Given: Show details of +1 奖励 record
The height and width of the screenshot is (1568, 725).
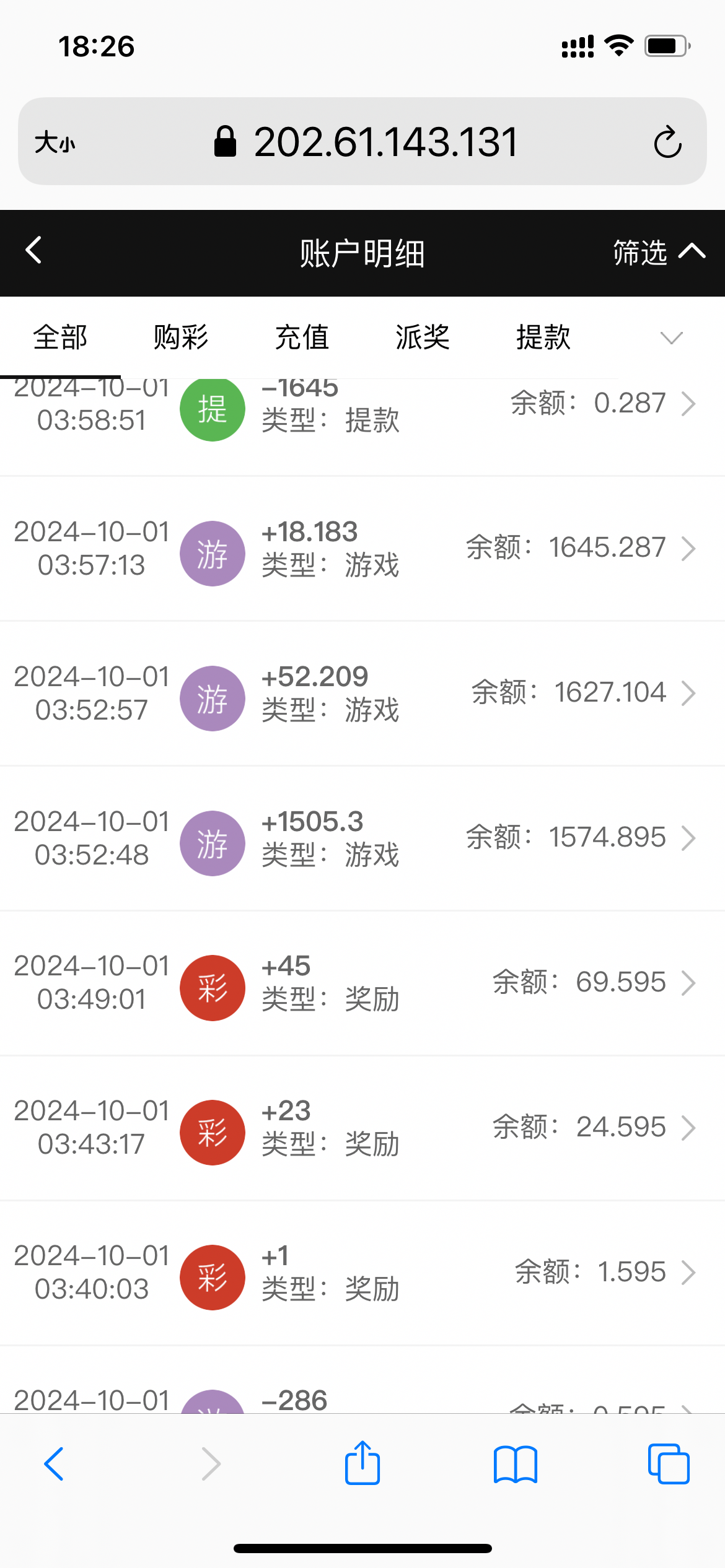Looking at the screenshot, I should click(362, 1273).
